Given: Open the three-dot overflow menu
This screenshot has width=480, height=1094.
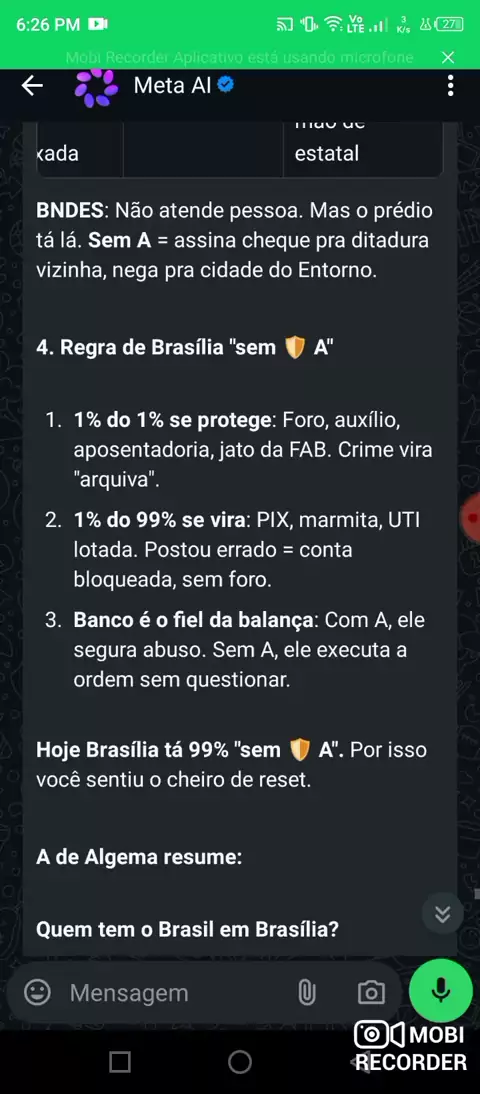Looking at the screenshot, I should pos(451,86).
